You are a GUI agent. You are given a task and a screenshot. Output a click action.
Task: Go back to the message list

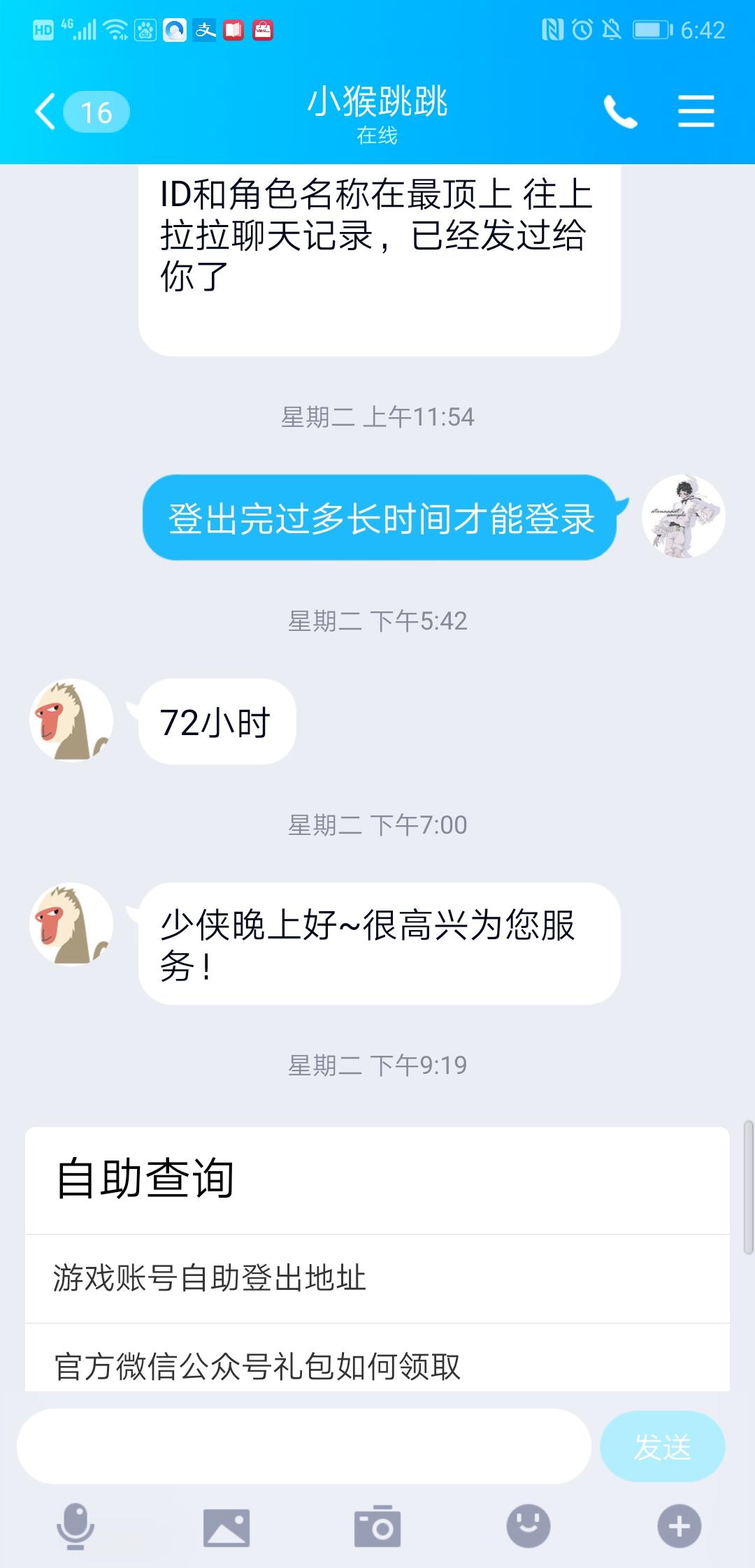46,112
